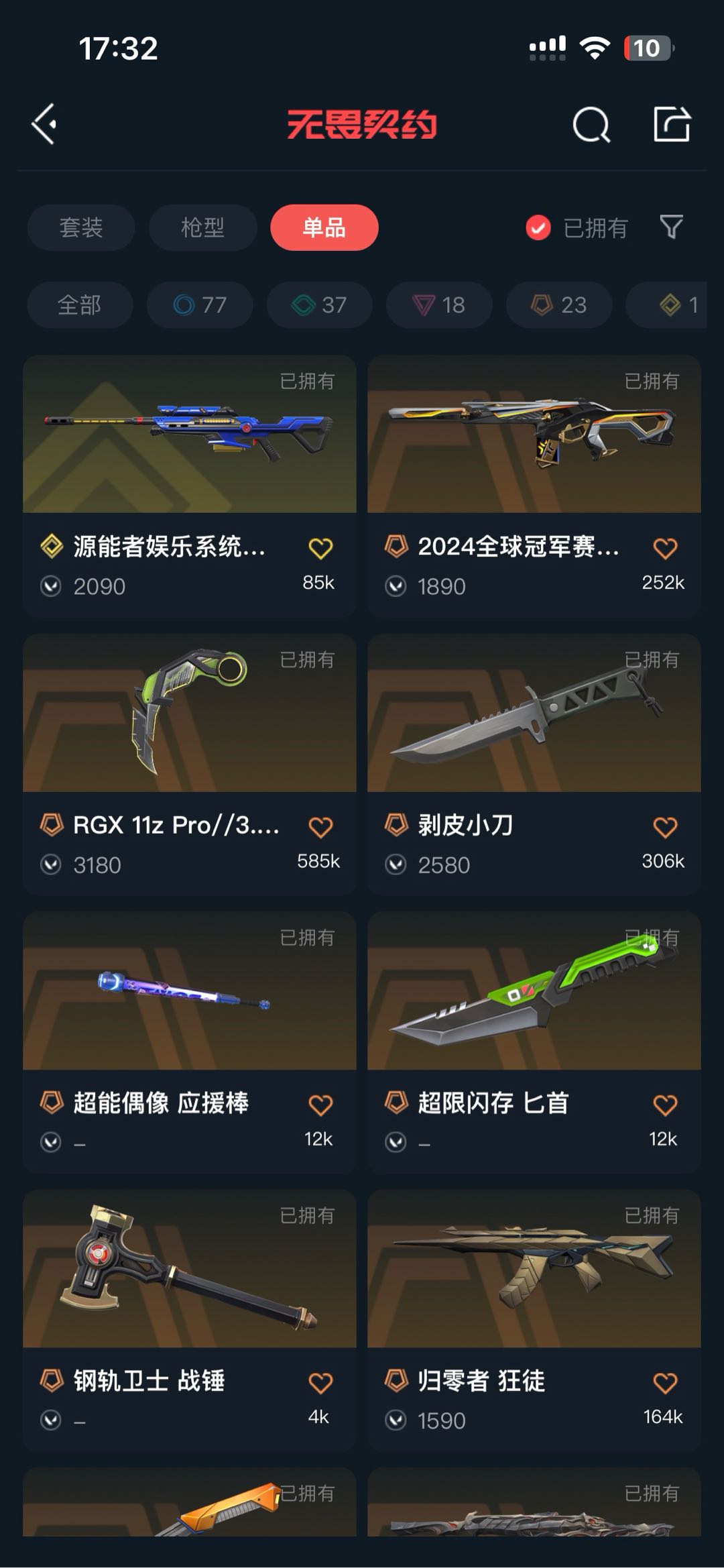Image resolution: width=724 pixels, height=1568 pixels.
Task: Open the 源能者娱乐系统 skin card
Action: pyautogui.click(x=190, y=486)
